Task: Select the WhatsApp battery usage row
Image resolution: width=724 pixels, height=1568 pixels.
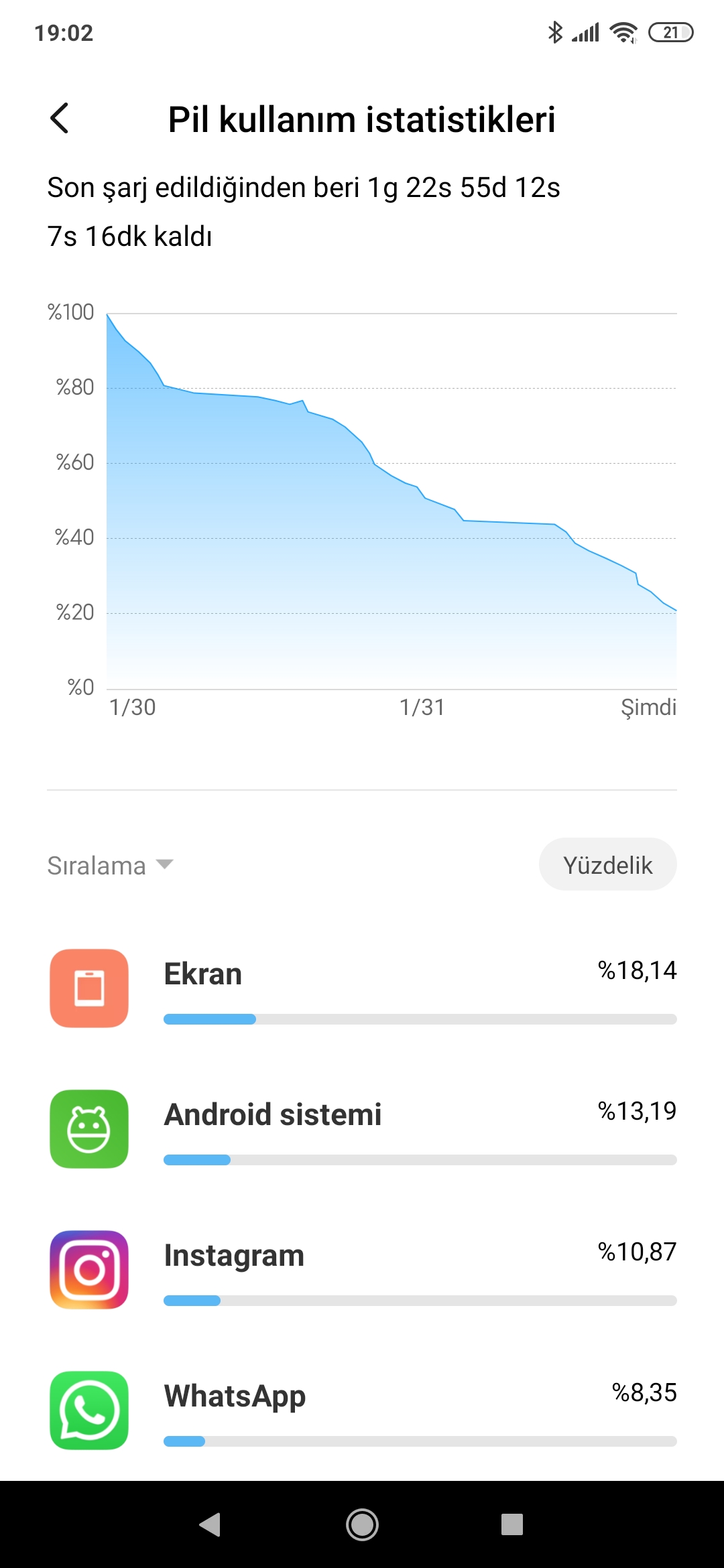Action: pyautogui.click(x=362, y=1411)
